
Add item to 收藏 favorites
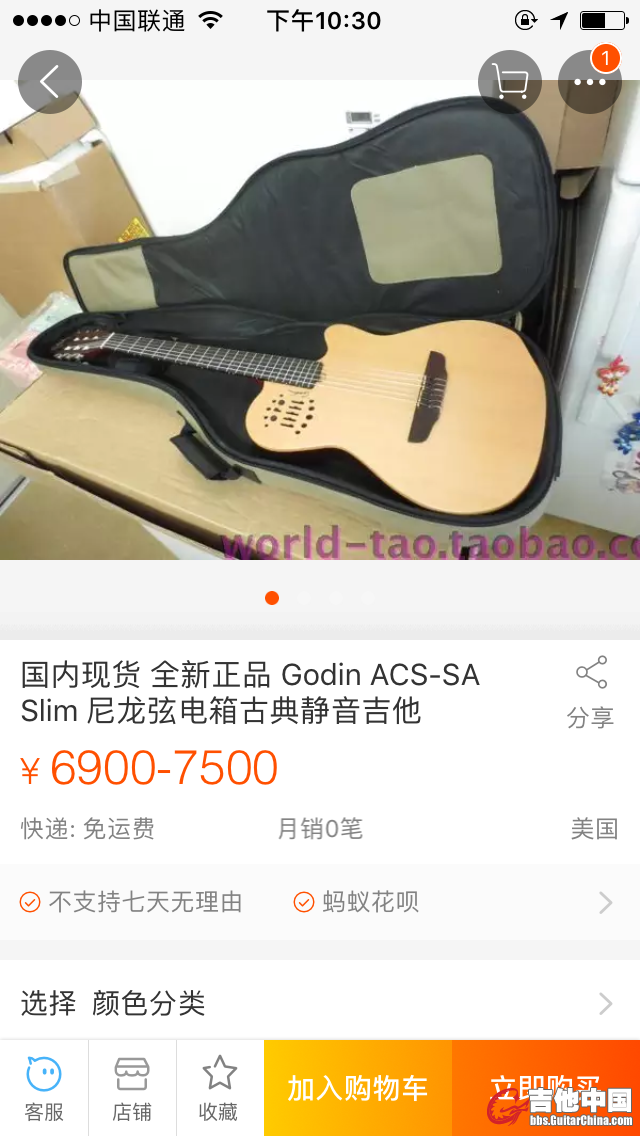click(219, 1088)
